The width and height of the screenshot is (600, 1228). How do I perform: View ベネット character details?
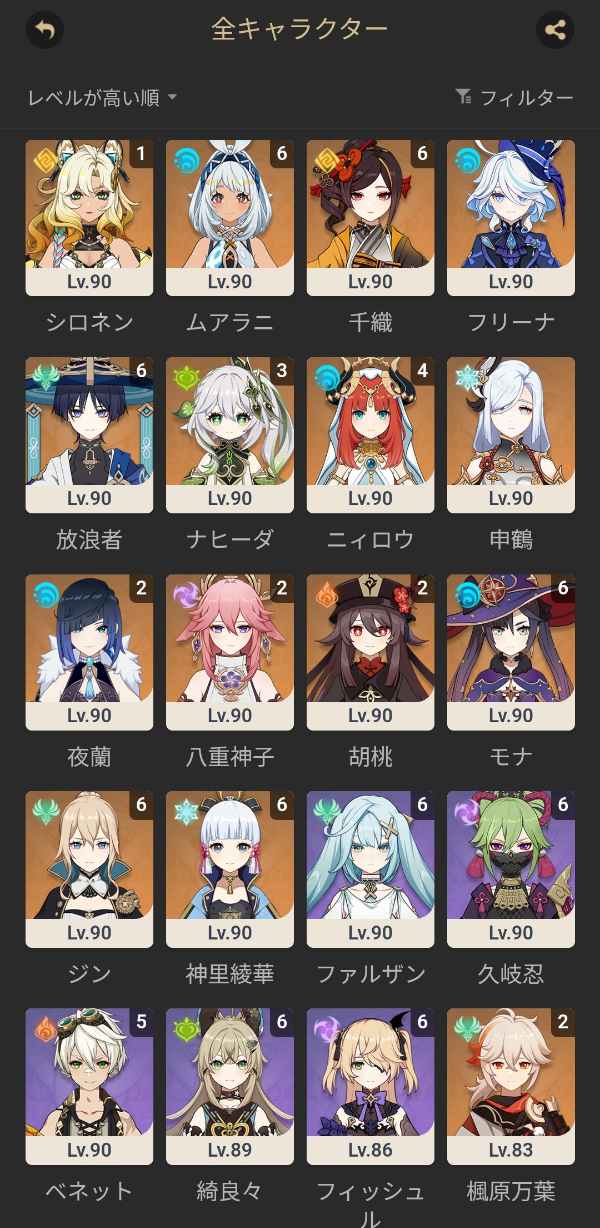pos(89,1086)
